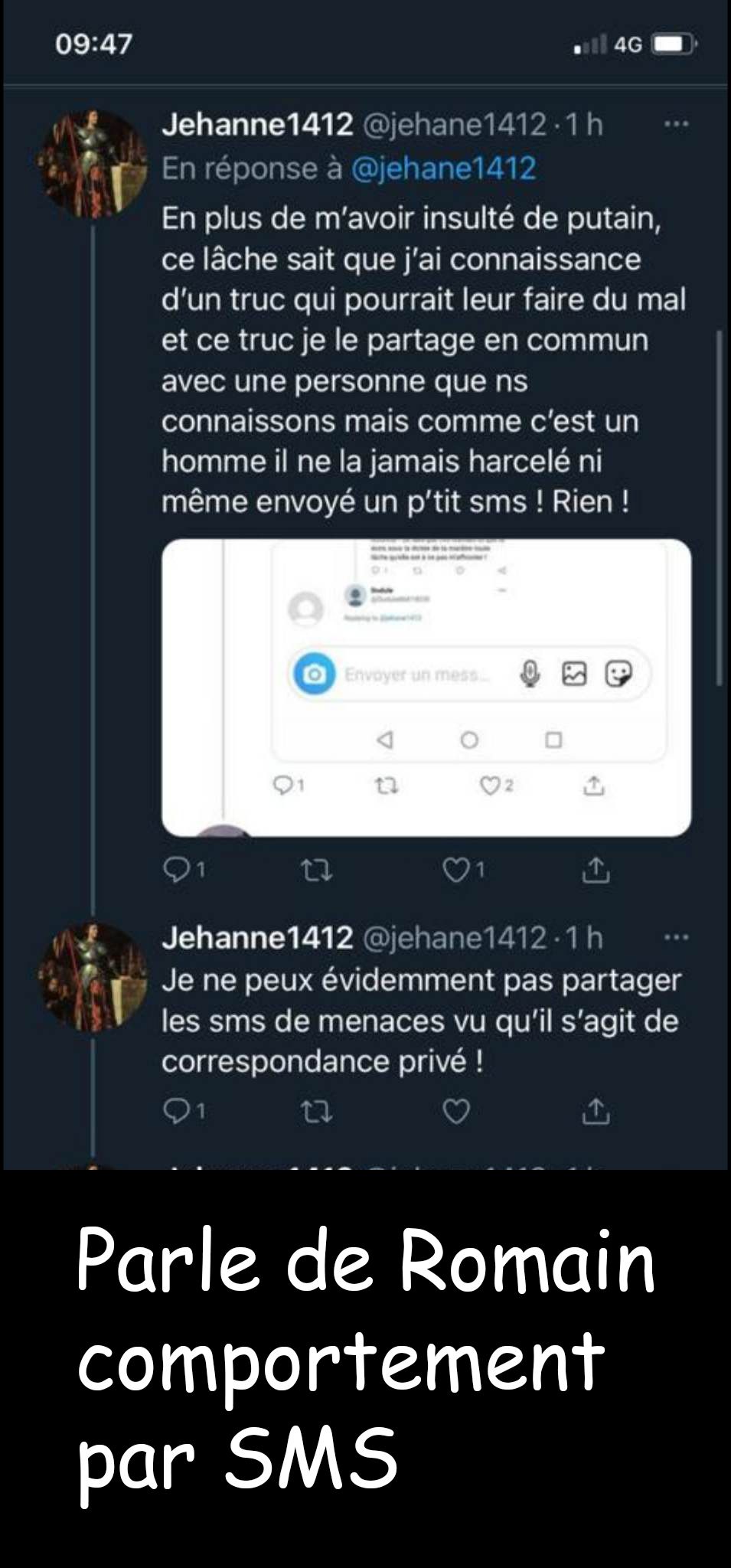
Task: Open overflow menu on the "sms de menaces" tweet
Action: 676,938
